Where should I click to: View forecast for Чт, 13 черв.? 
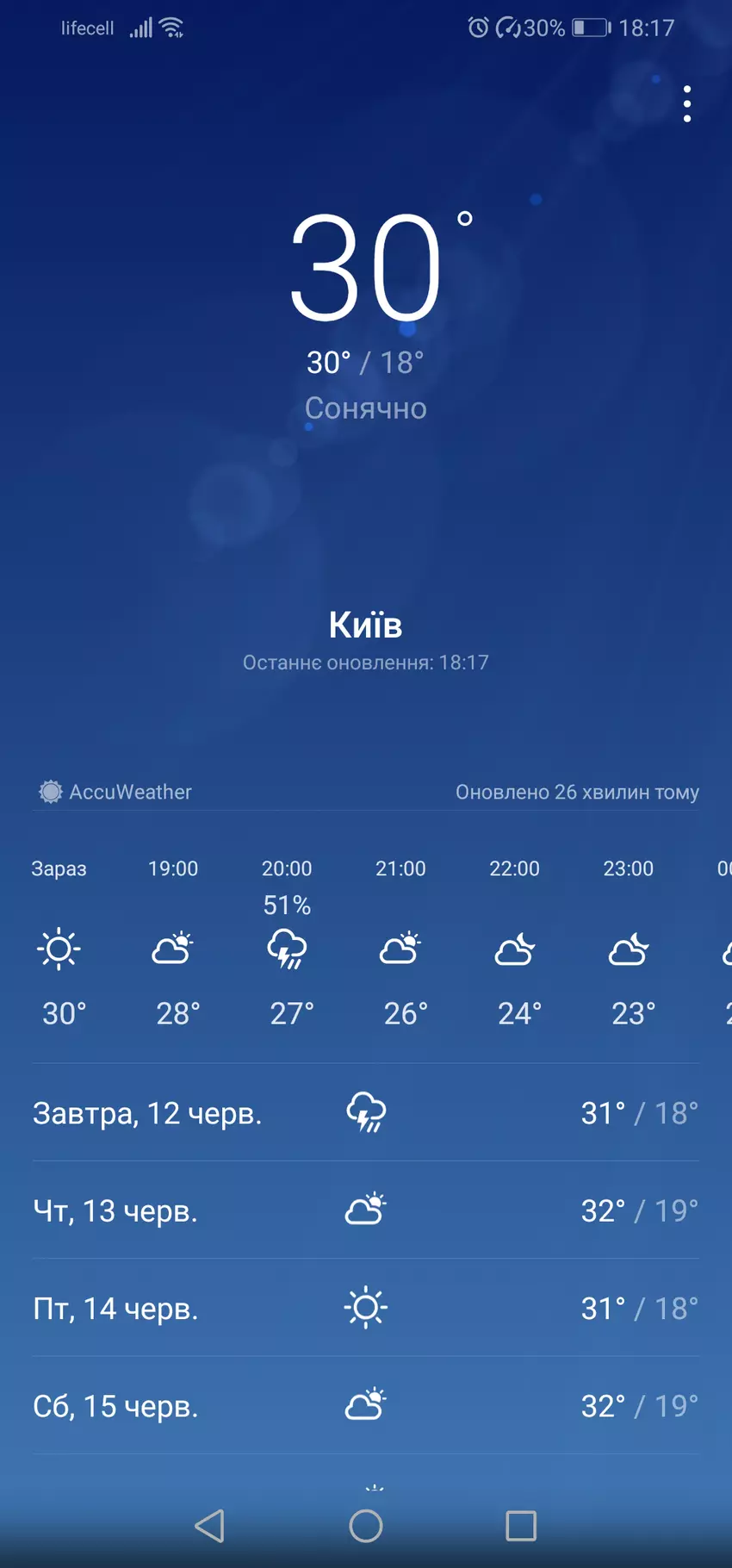[x=365, y=1210]
